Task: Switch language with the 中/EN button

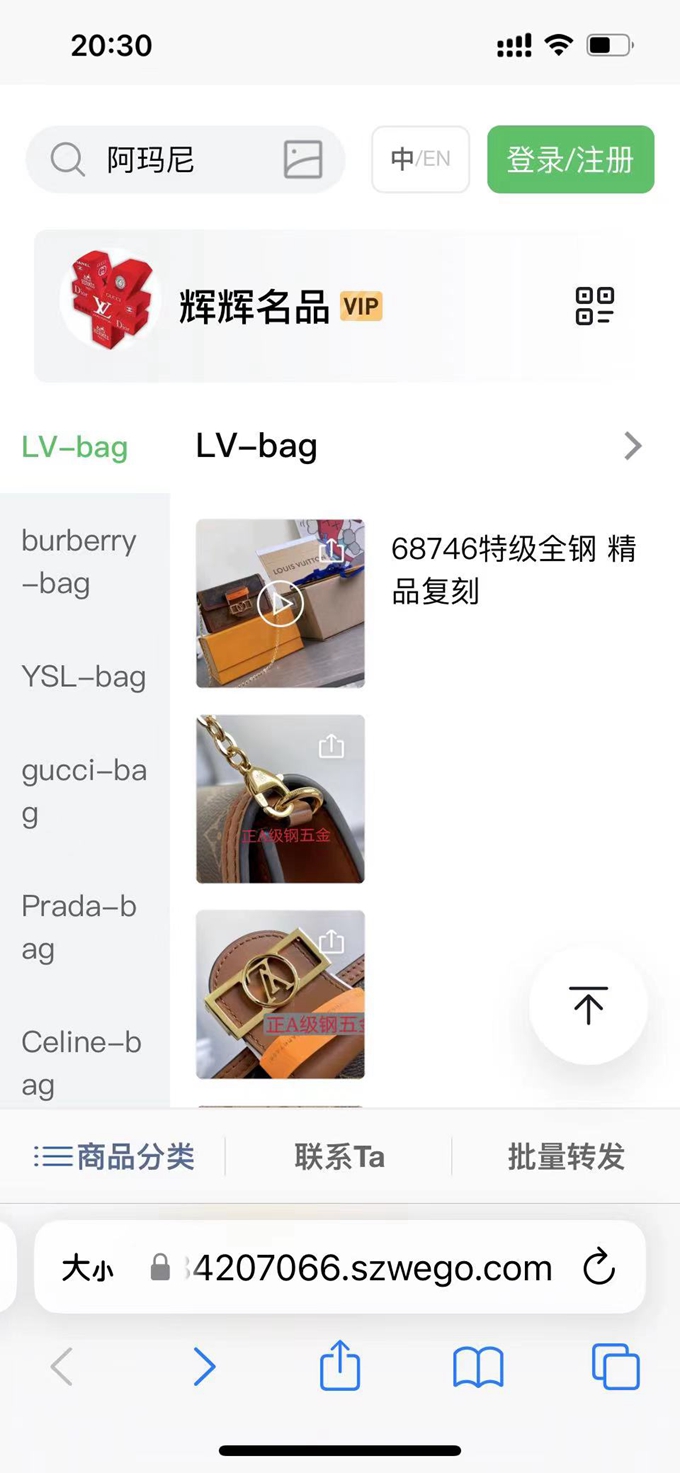Action: click(420, 159)
